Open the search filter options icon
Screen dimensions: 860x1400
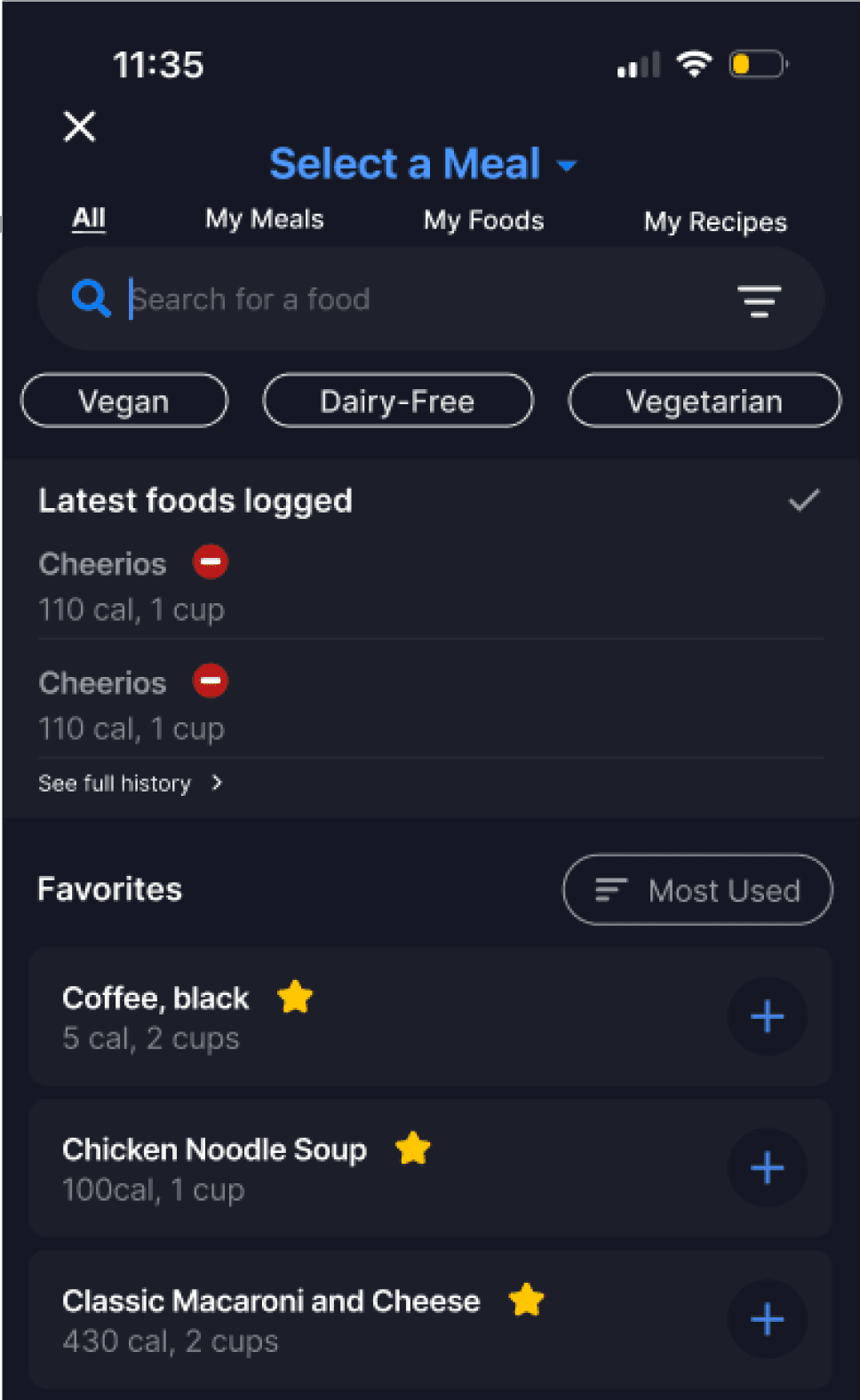pyautogui.click(x=760, y=301)
